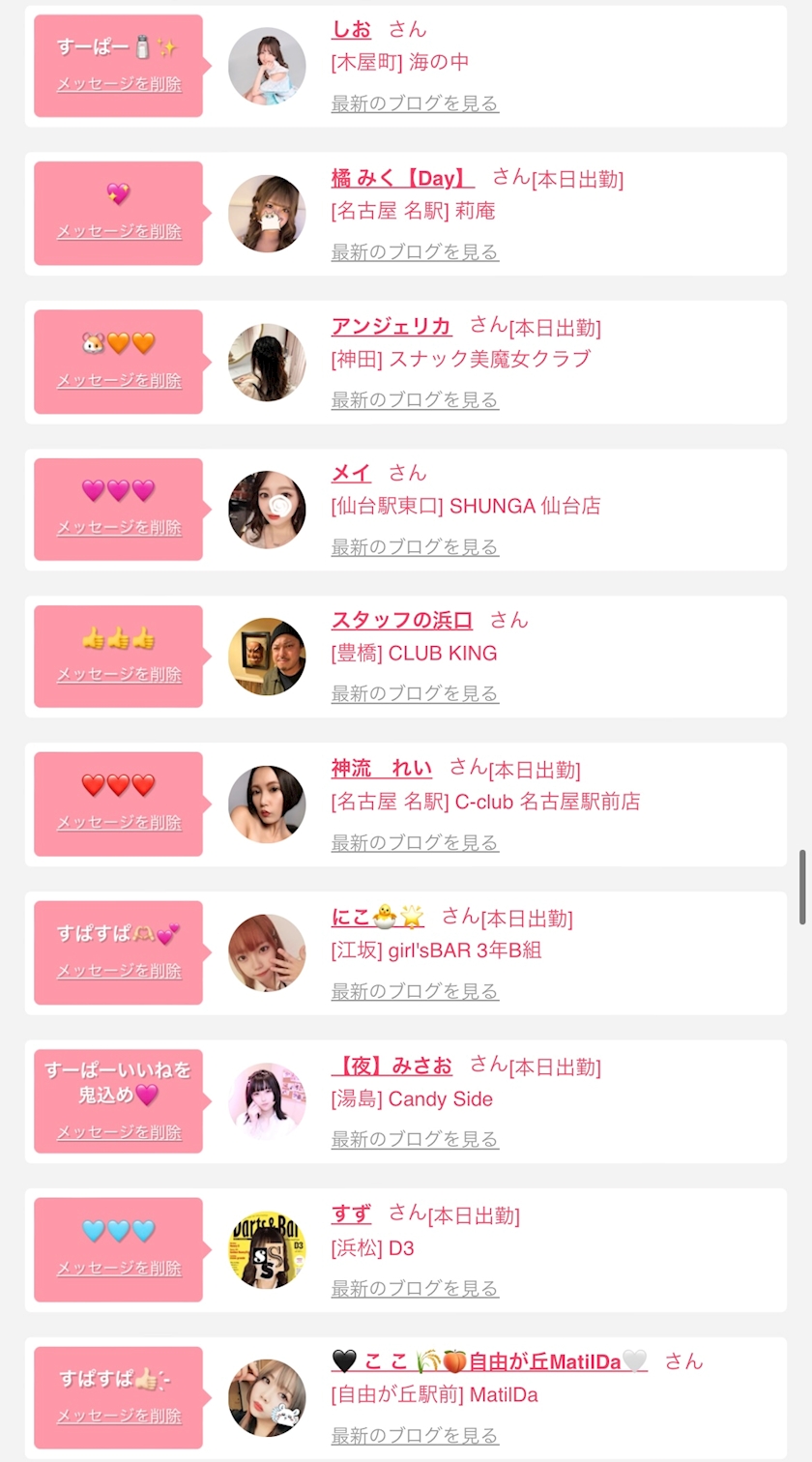
Task: Open しお's profile name link
Action: tap(351, 30)
